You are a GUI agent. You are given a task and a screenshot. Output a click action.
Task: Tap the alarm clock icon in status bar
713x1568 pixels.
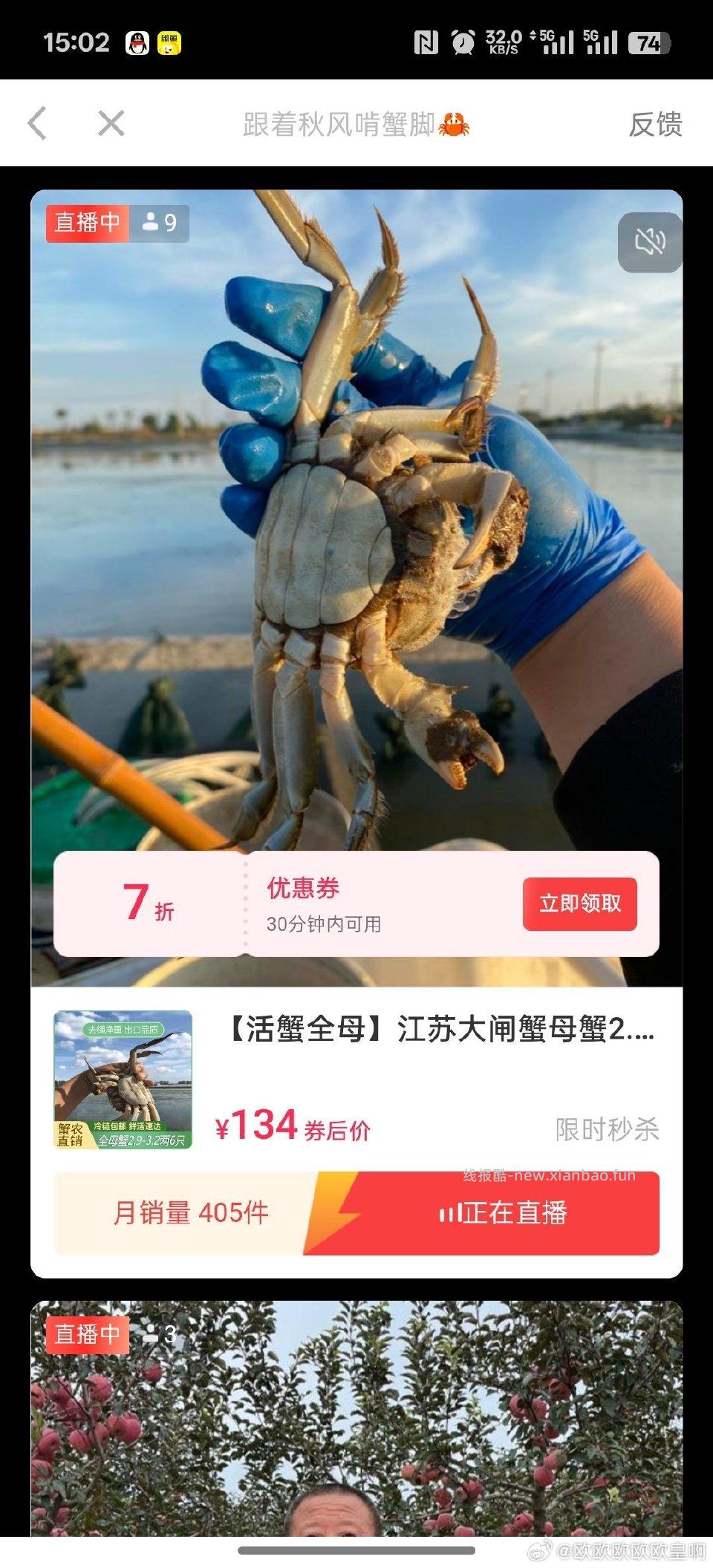coord(463,42)
